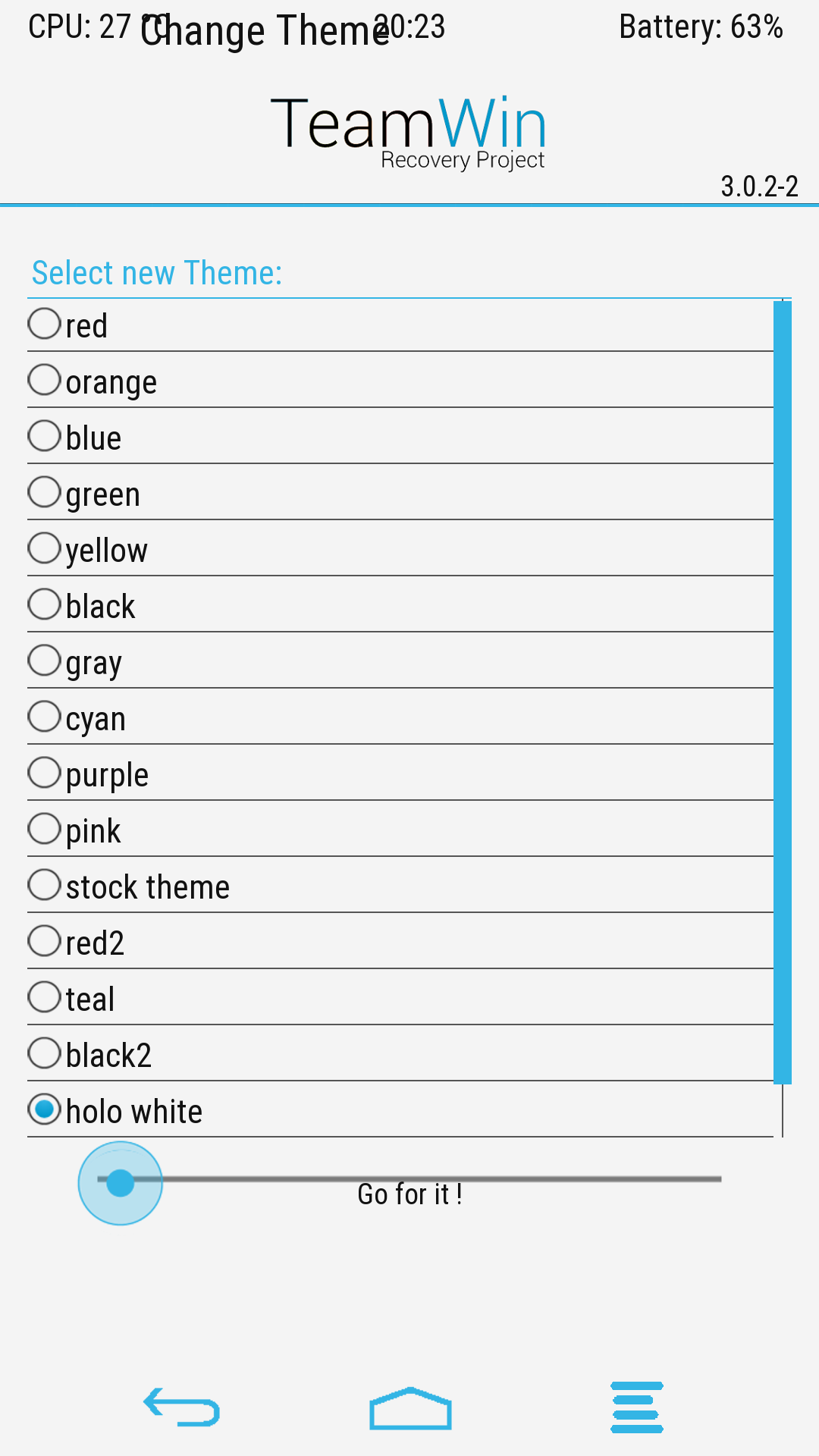Select the yellow theme
Viewport: 819px width, 1456px height.
pyautogui.click(x=400, y=548)
